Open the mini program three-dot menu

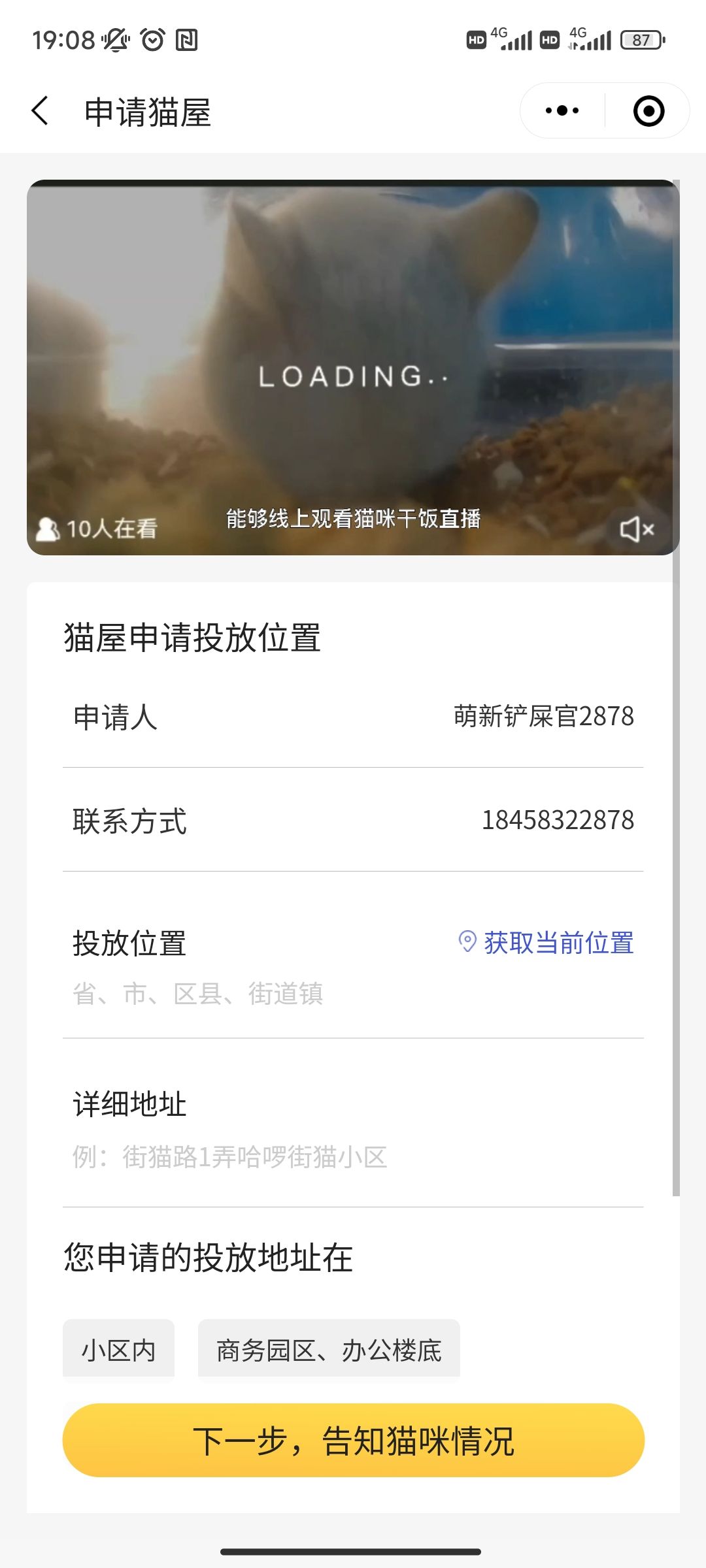click(x=562, y=110)
